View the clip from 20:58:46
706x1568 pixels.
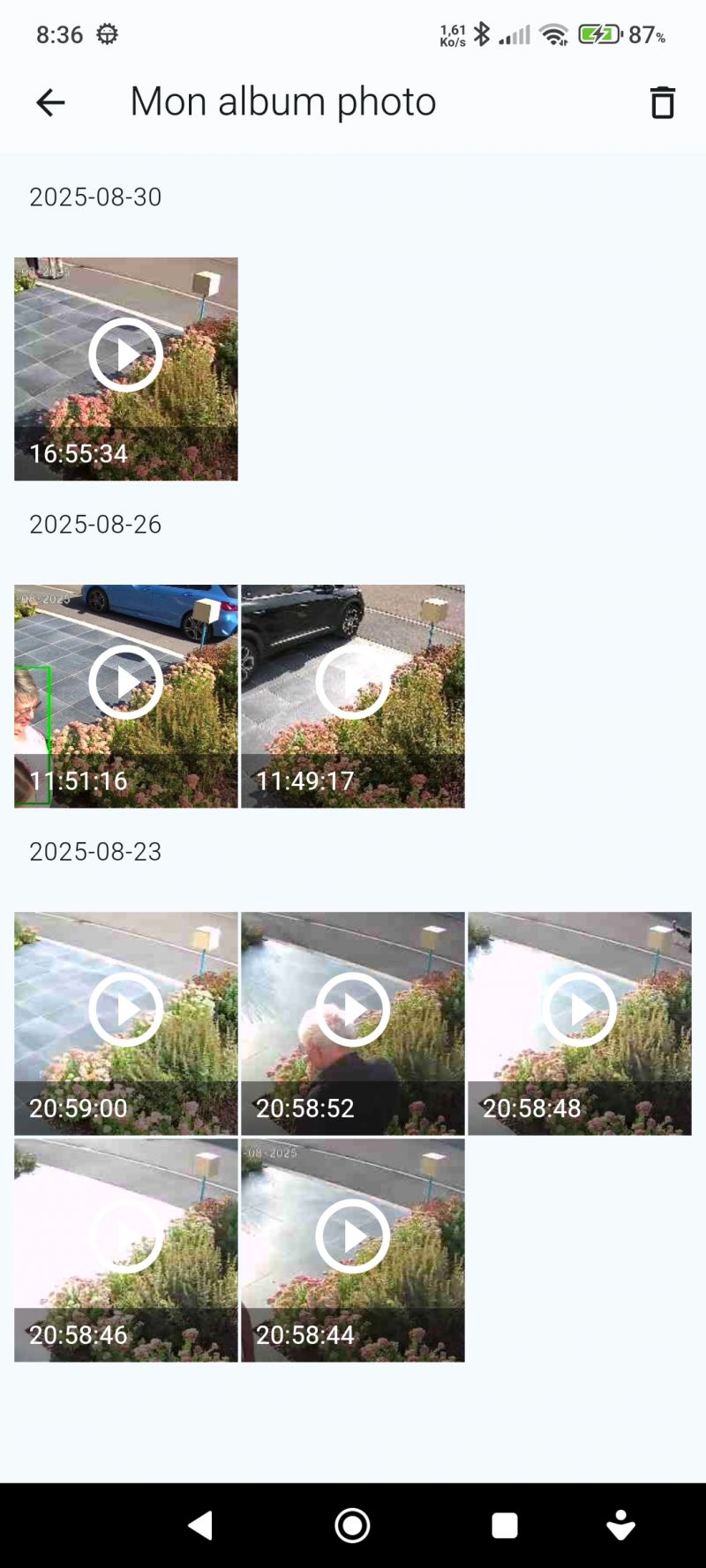tap(125, 1236)
